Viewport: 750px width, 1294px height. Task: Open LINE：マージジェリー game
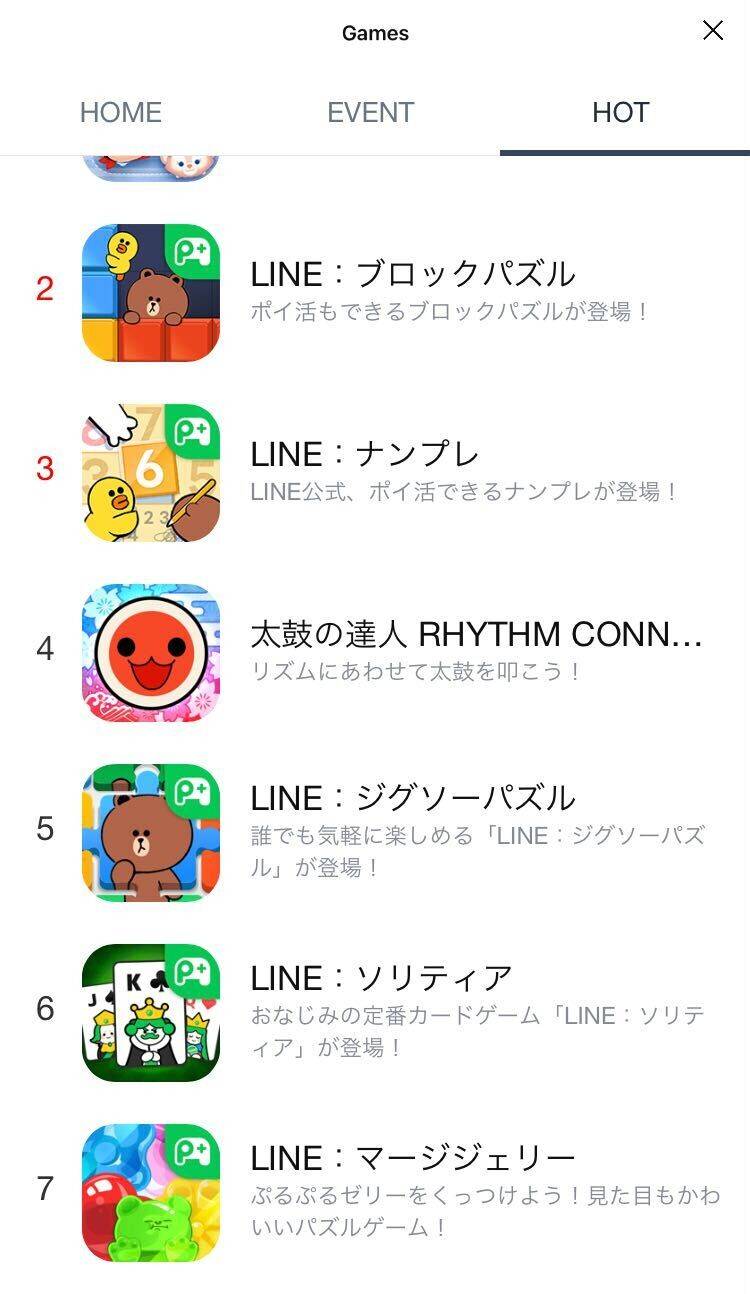tap(375, 1192)
